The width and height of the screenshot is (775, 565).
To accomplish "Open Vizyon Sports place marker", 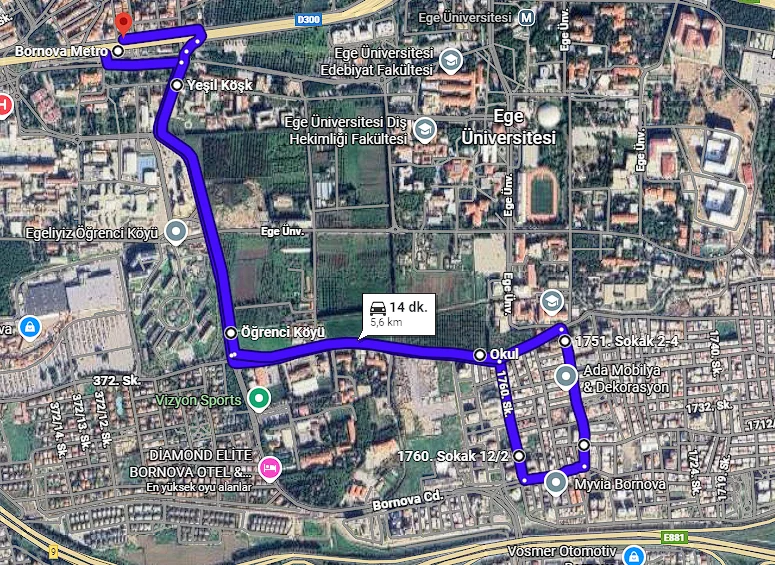I will [x=259, y=399].
